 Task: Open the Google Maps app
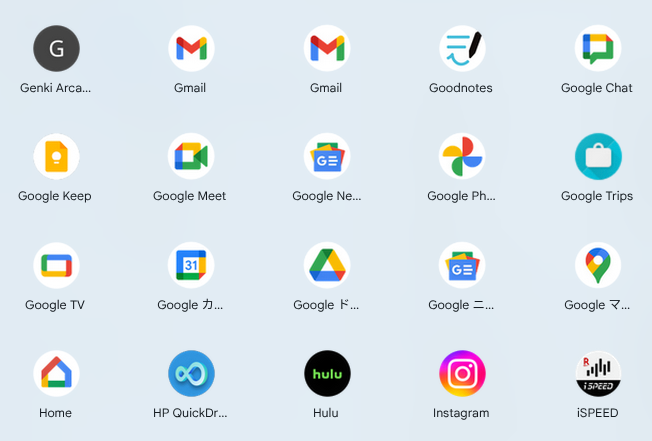tap(597, 265)
